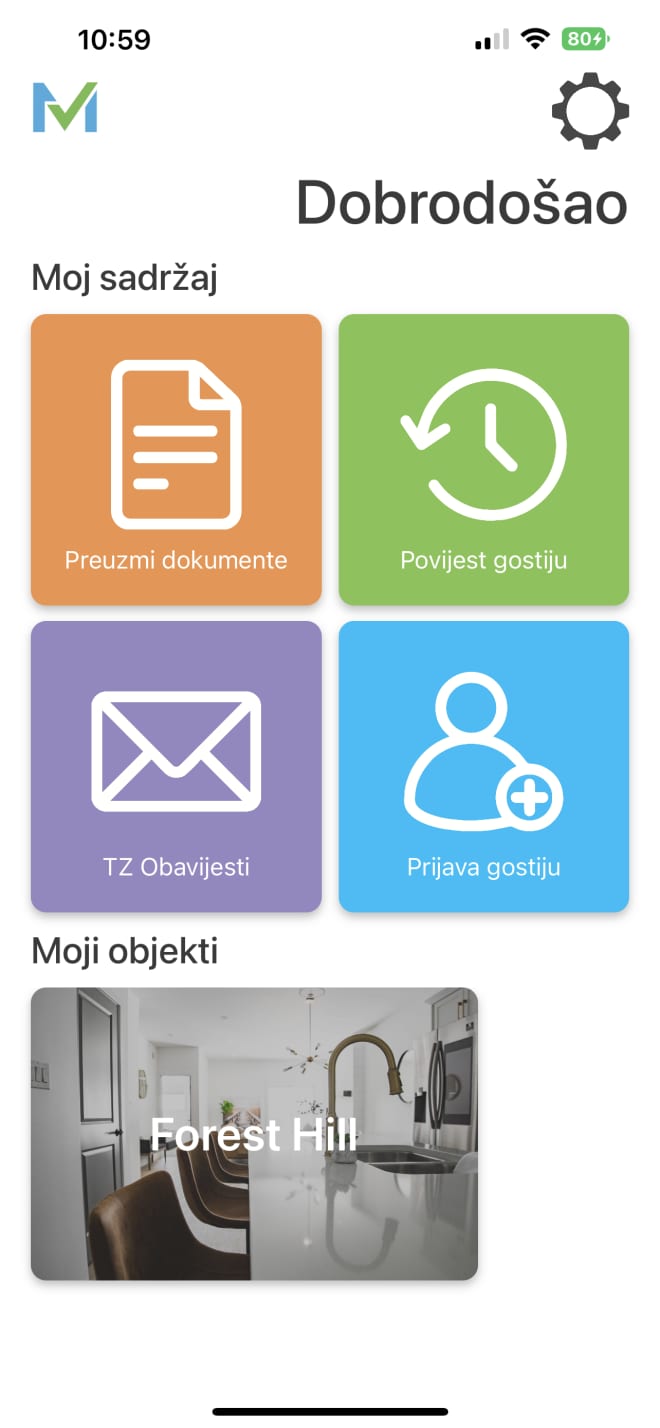
Task: Open the Forest Hill property card
Action: click(x=254, y=1134)
